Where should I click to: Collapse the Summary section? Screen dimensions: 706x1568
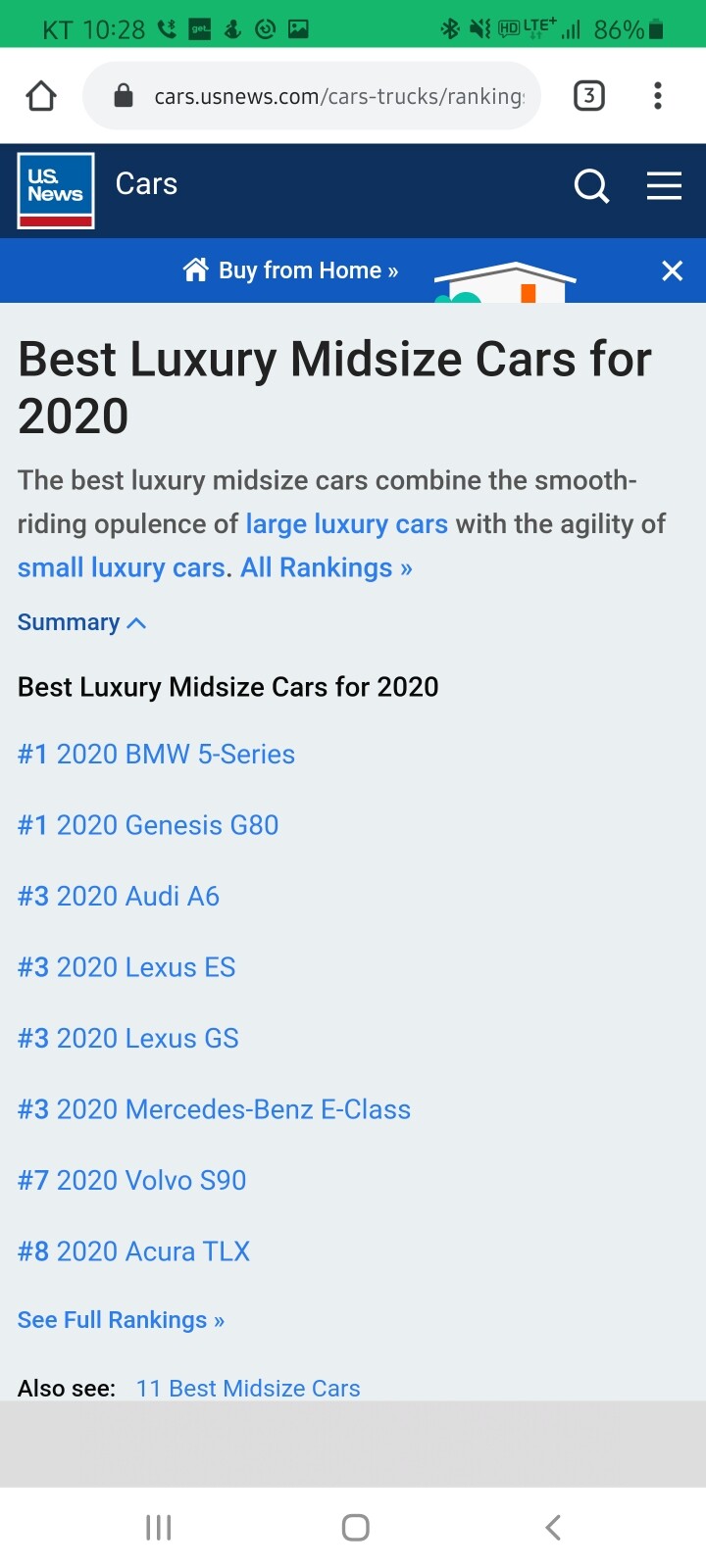pyautogui.click(x=81, y=623)
